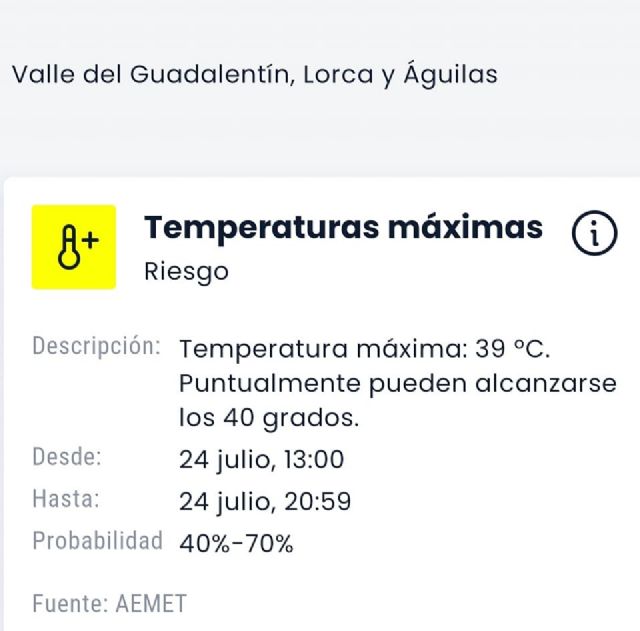The width and height of the screenshot is (640, 631).
Task: Open info icon for Temperaturas máximas alert
Action: pos(594,233)
